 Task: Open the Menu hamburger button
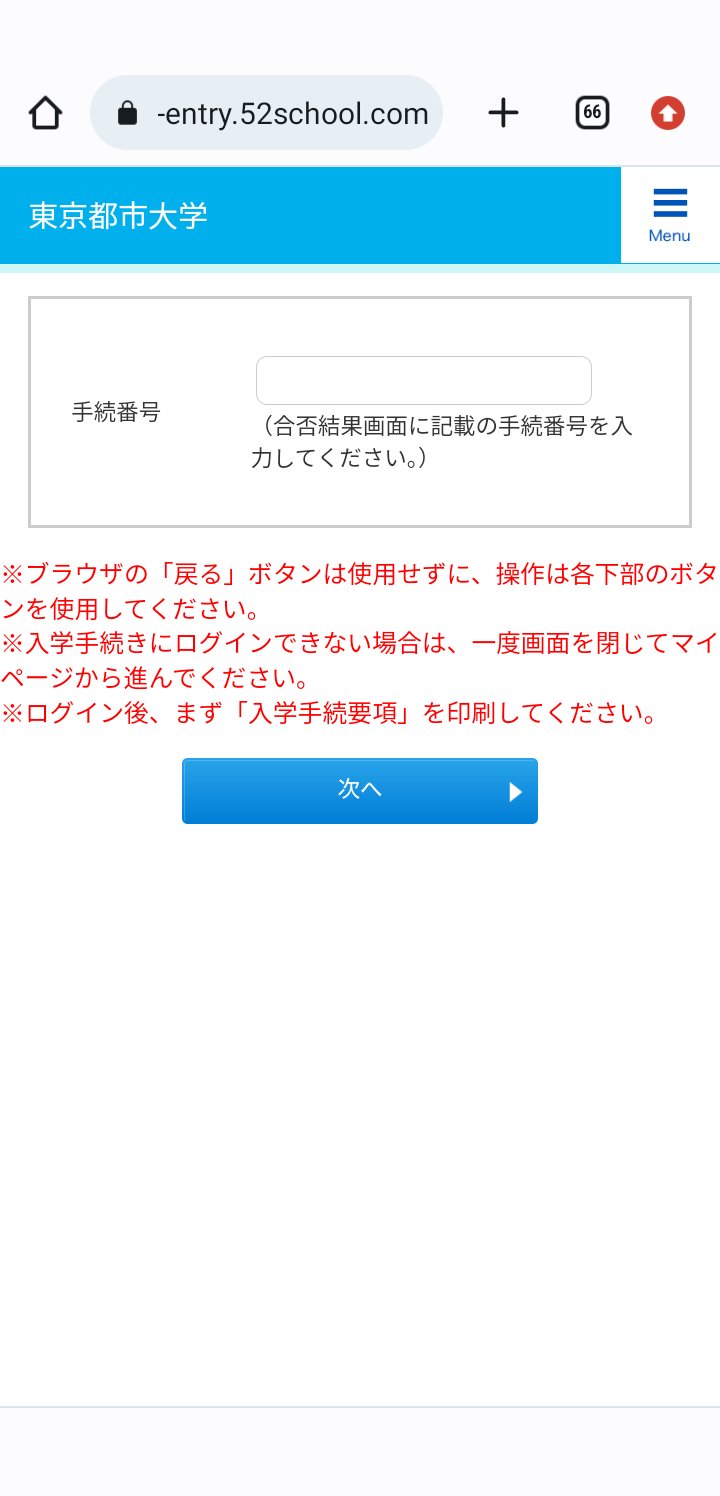point(669,215)
